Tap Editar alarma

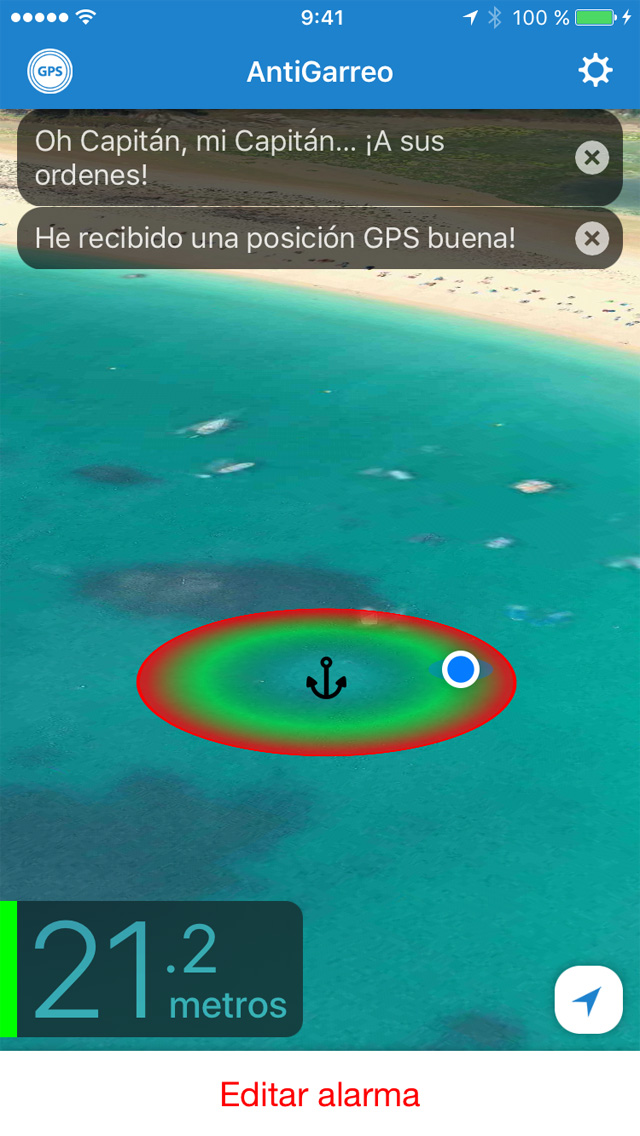coord(320,1094)
